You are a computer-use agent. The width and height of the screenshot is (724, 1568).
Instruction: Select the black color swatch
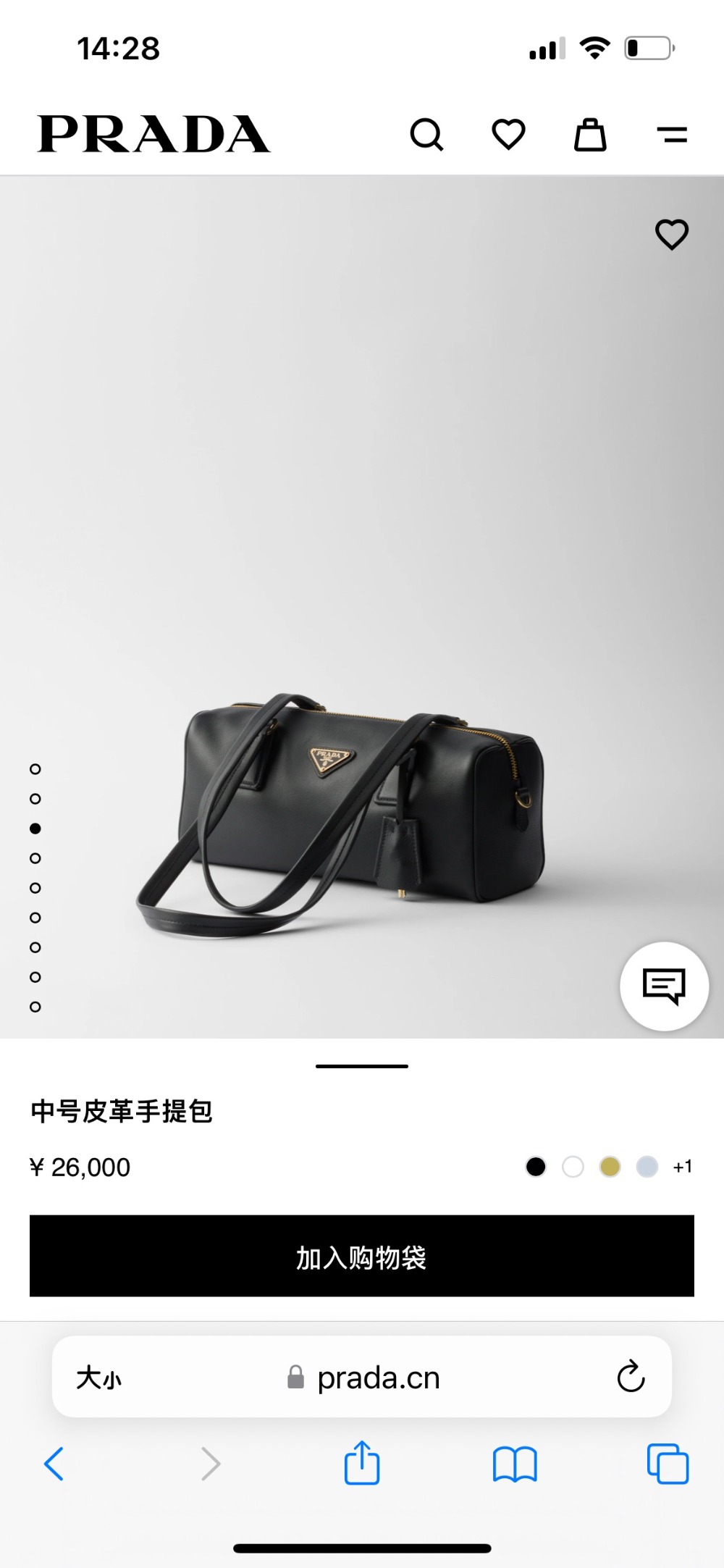(536, 1167)
